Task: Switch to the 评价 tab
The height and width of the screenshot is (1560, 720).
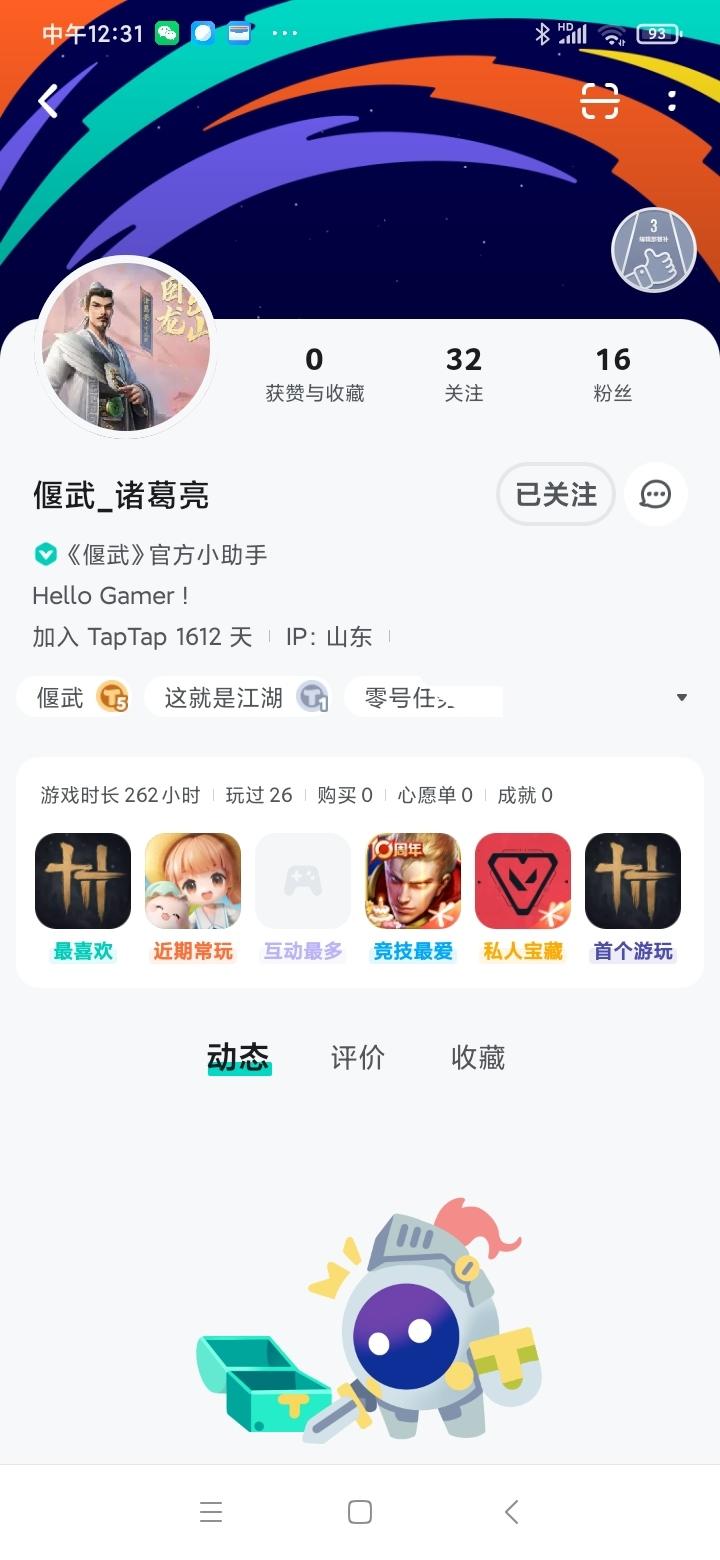Action: (x=357, y=1057)
